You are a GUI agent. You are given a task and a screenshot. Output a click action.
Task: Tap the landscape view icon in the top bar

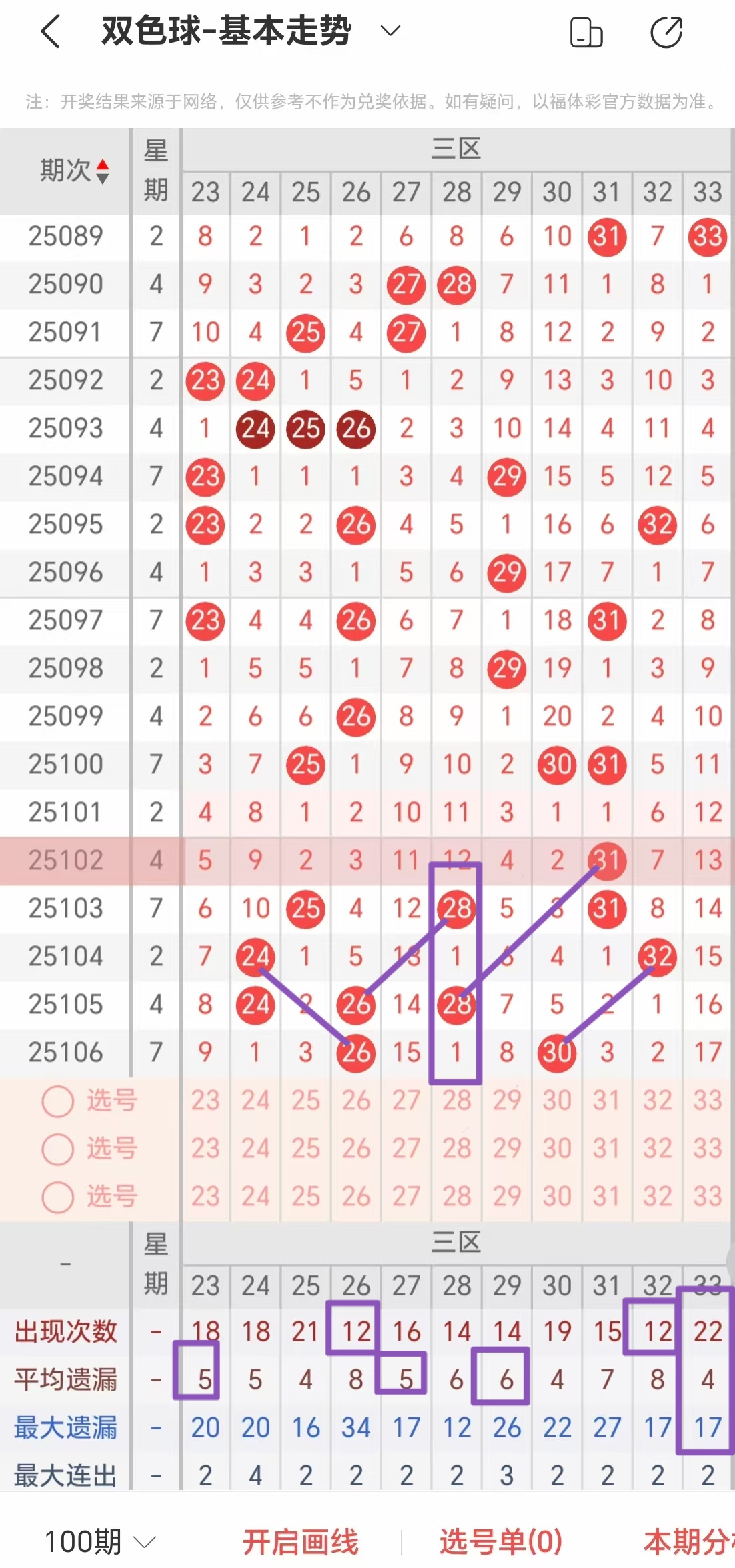587,30
